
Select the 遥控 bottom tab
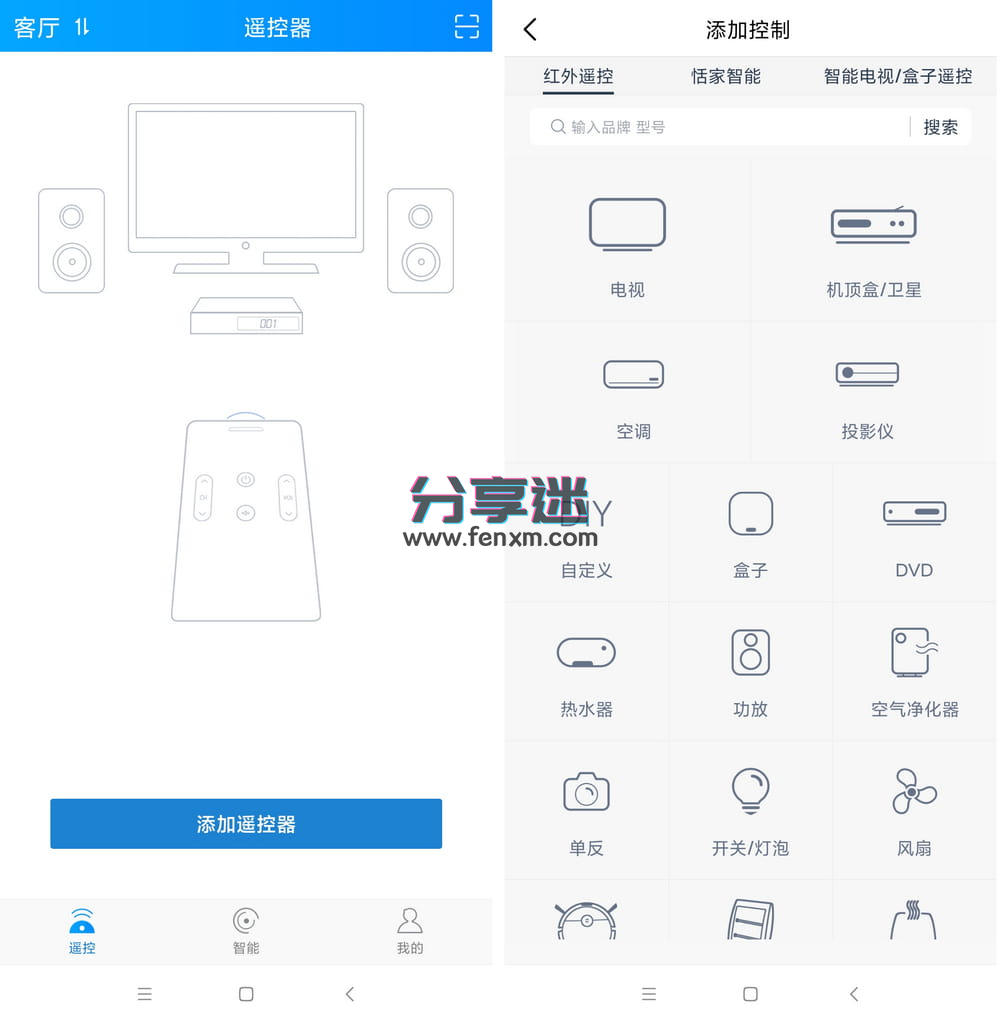click(x=82, y=931)
